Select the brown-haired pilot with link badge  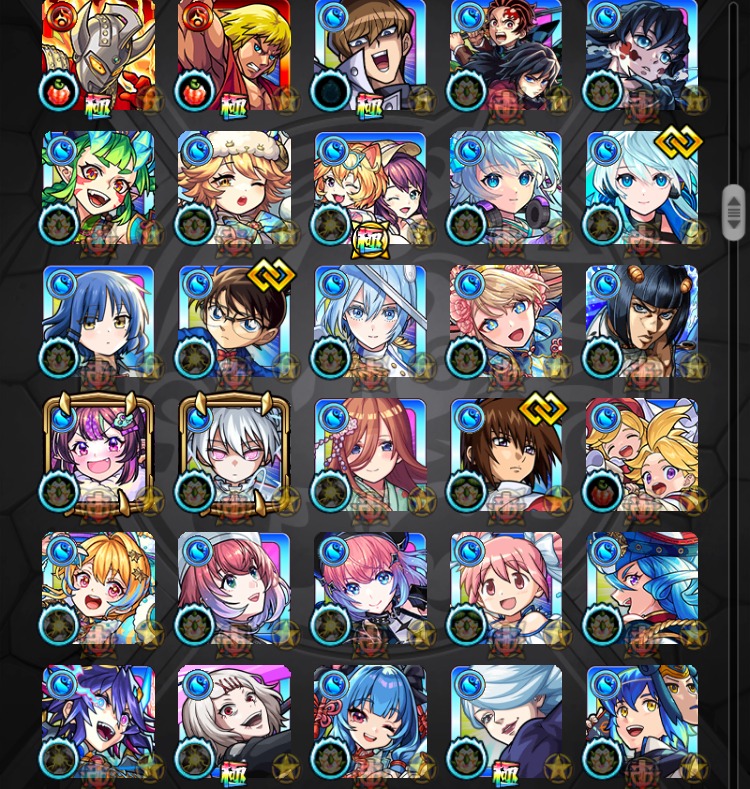click(506, 455)
